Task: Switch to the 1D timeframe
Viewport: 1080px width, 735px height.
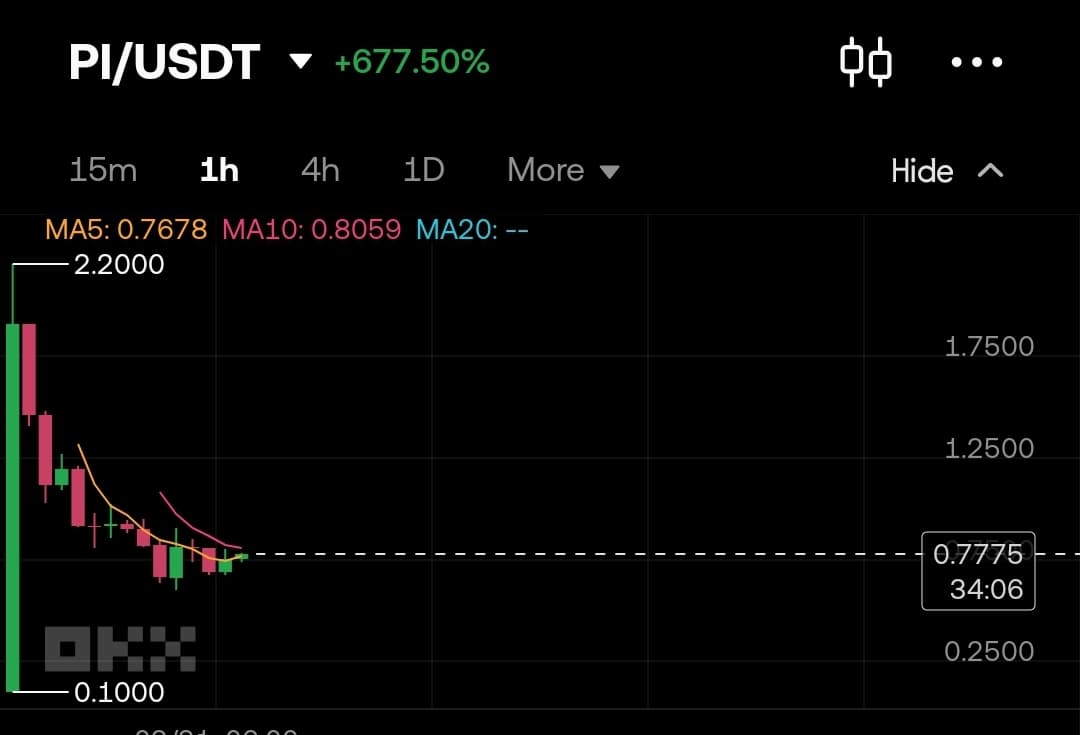Action: (x=423, y=170)
